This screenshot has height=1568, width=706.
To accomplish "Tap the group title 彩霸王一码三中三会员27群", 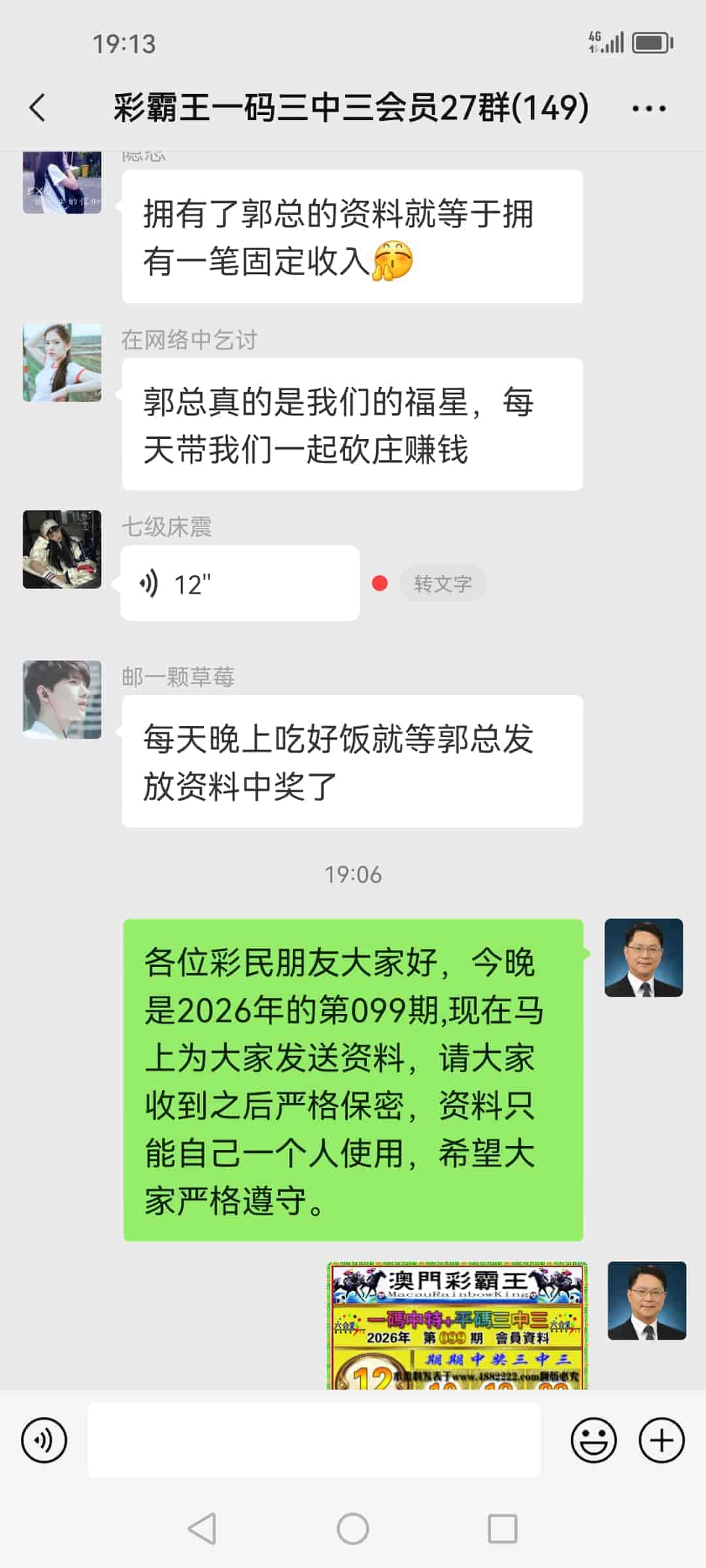I will (353, 108).
